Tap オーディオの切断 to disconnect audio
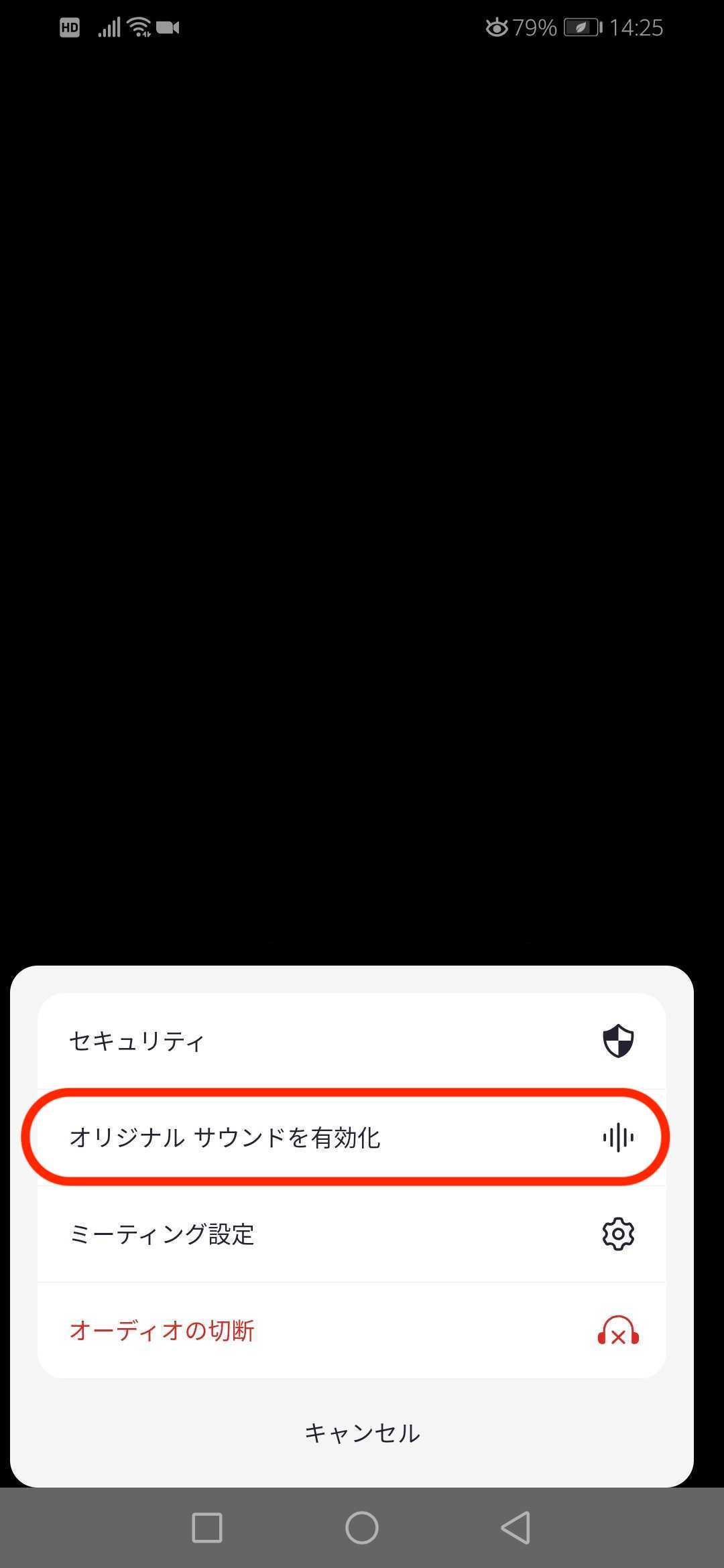 click(352, 1331)
